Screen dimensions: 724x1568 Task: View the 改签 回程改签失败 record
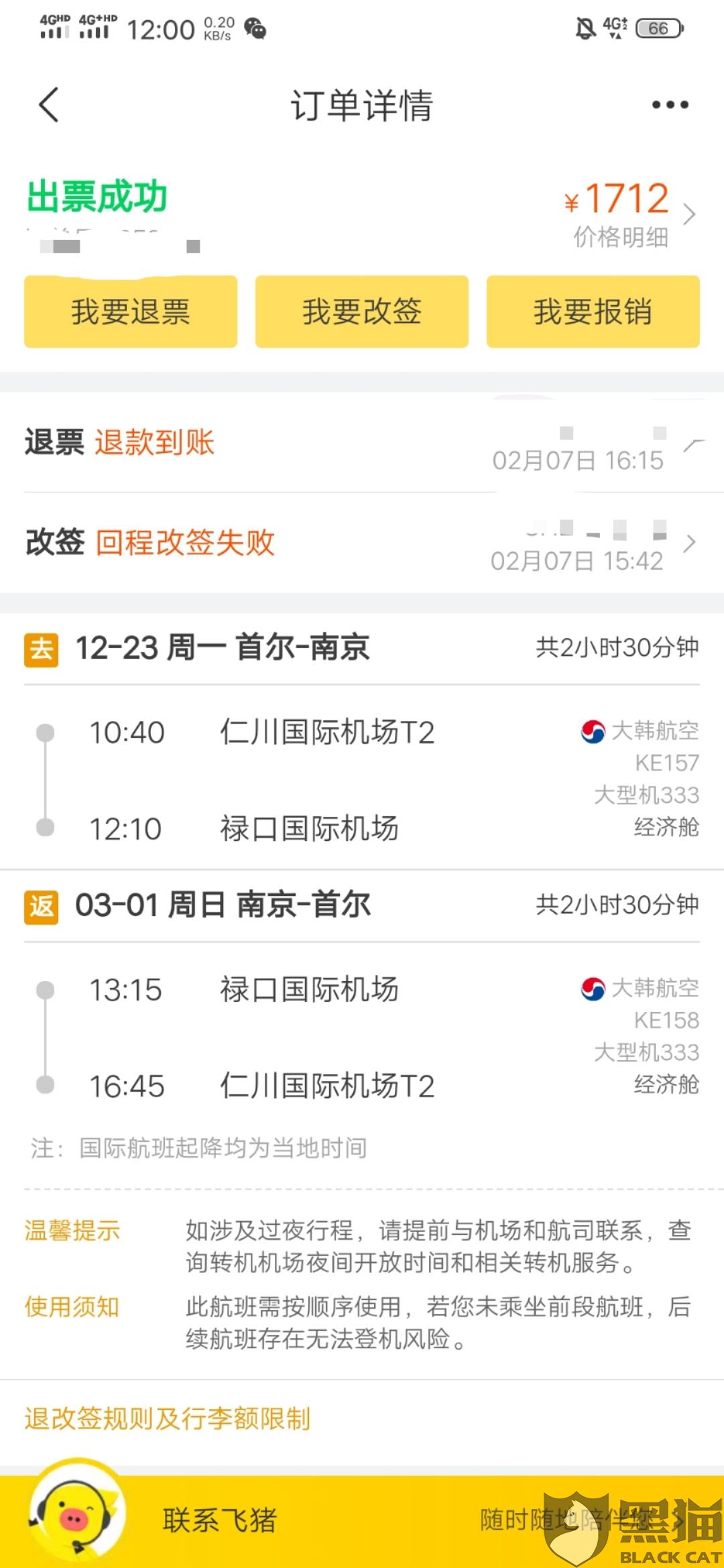pos(362,543)
